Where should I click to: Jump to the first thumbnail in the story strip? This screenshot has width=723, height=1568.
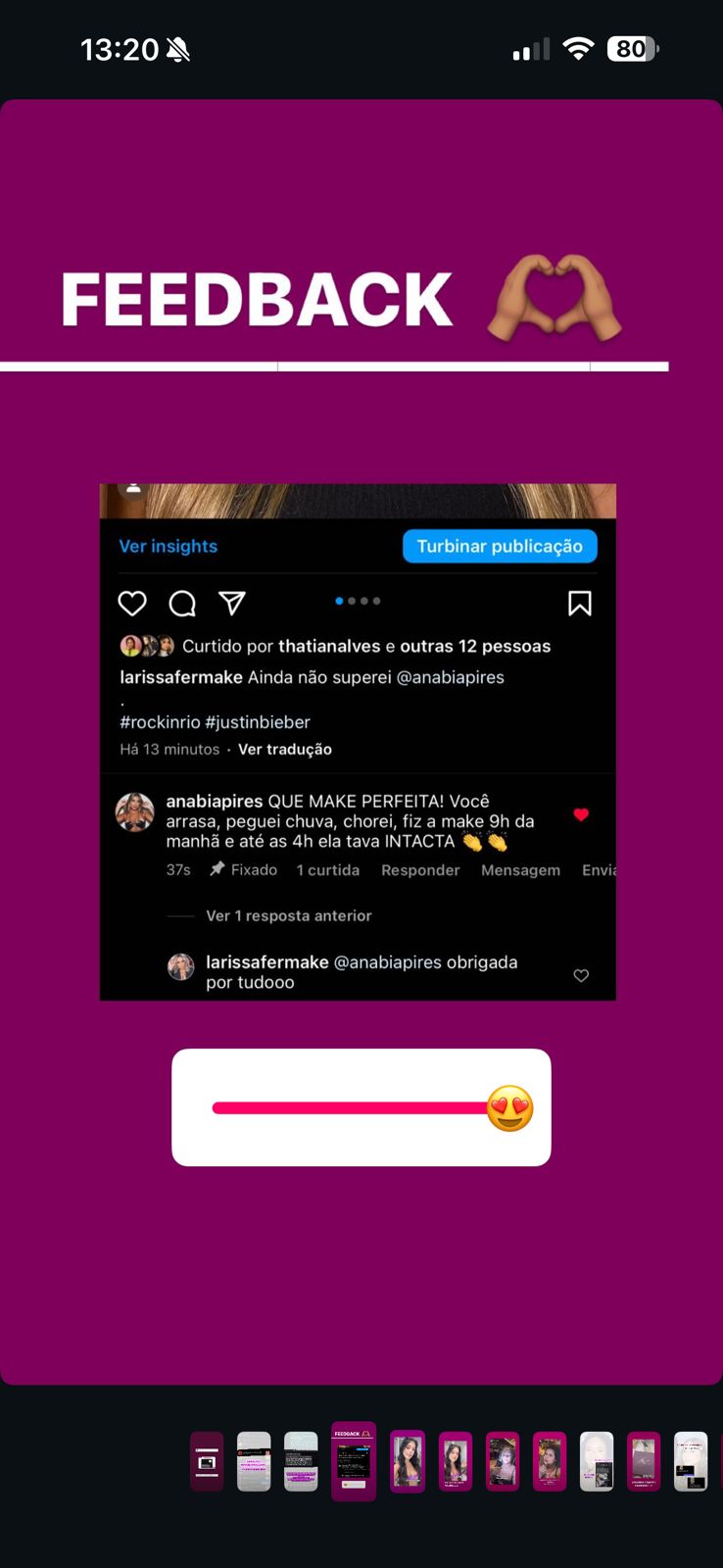[207, 1461]
